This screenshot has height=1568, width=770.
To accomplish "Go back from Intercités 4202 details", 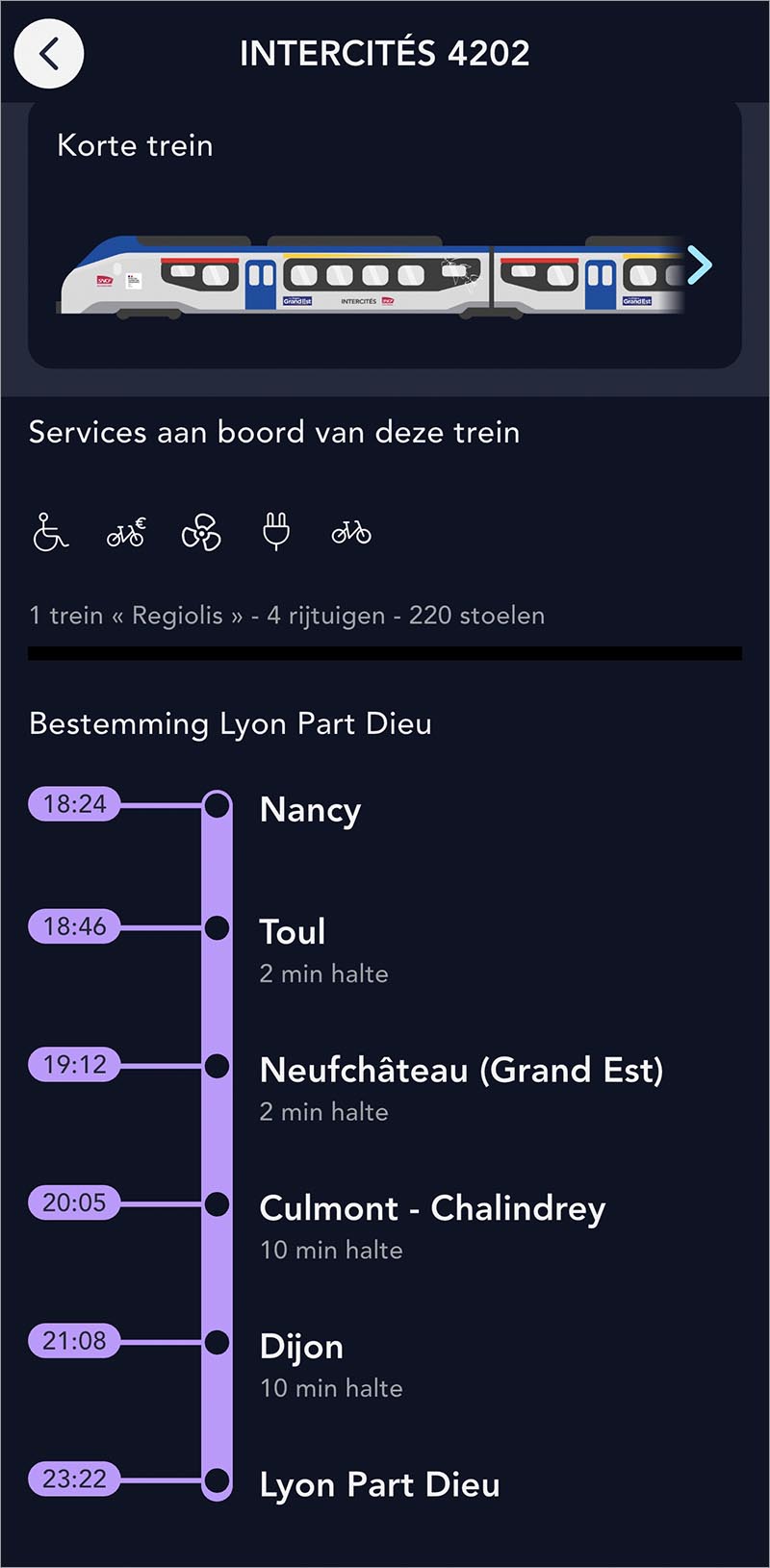I will point(49,54).
